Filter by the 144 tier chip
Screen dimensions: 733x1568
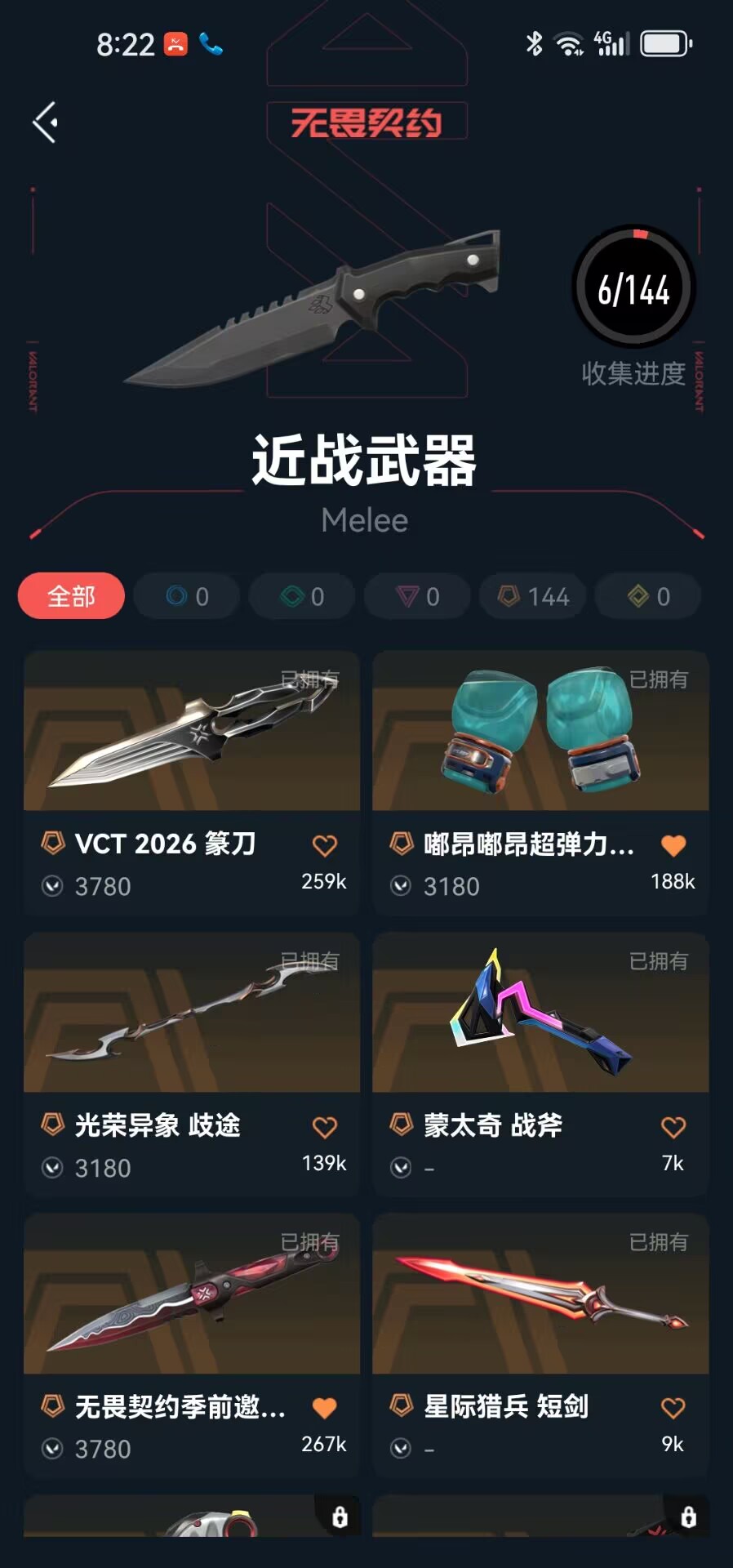coord(533,596)
